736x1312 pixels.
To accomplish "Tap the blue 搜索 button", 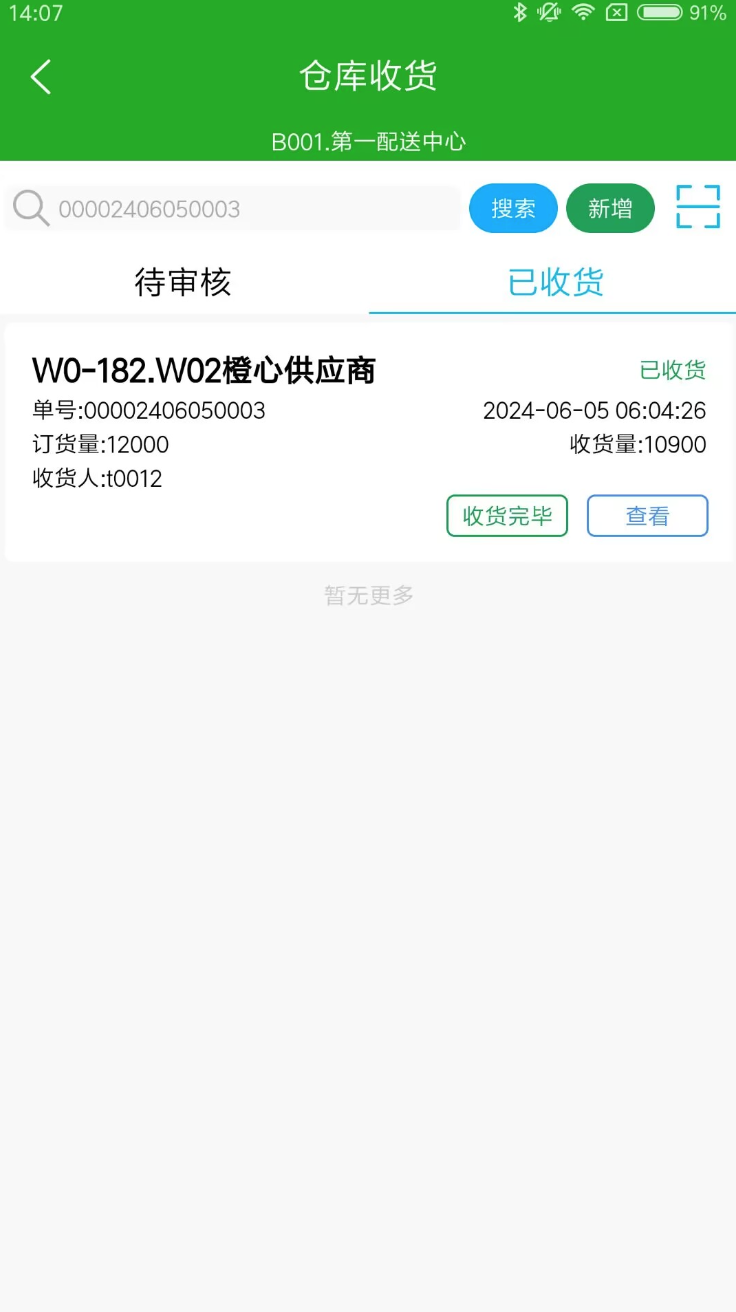I will (x=513, y=209).
